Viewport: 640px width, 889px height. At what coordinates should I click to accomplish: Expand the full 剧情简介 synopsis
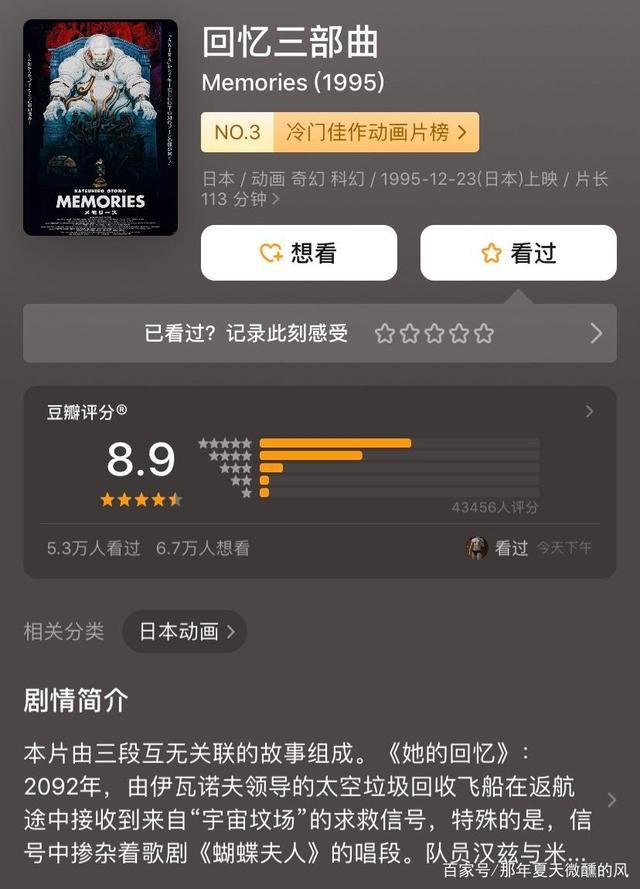pos(611,801)
